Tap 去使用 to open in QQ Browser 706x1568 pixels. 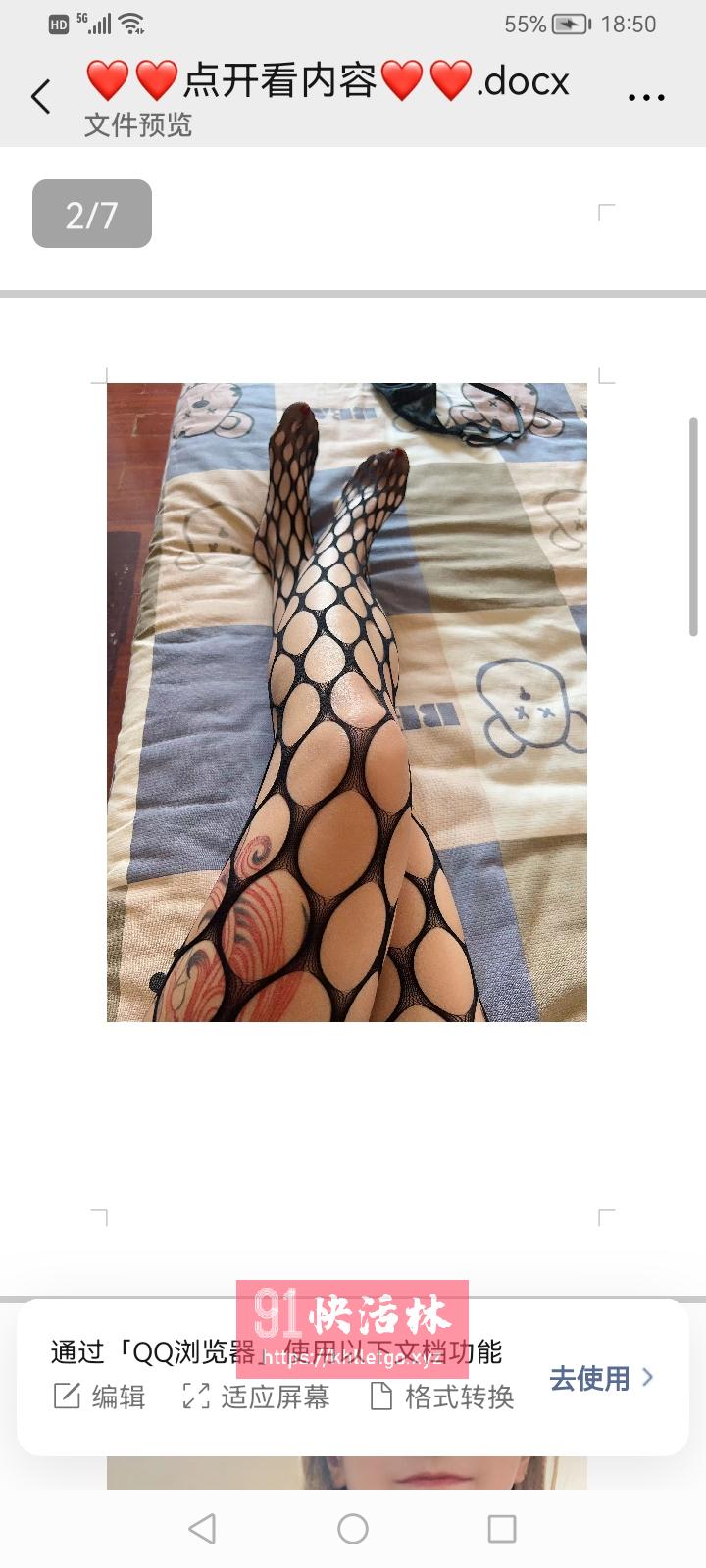[x=601, y=1378]
